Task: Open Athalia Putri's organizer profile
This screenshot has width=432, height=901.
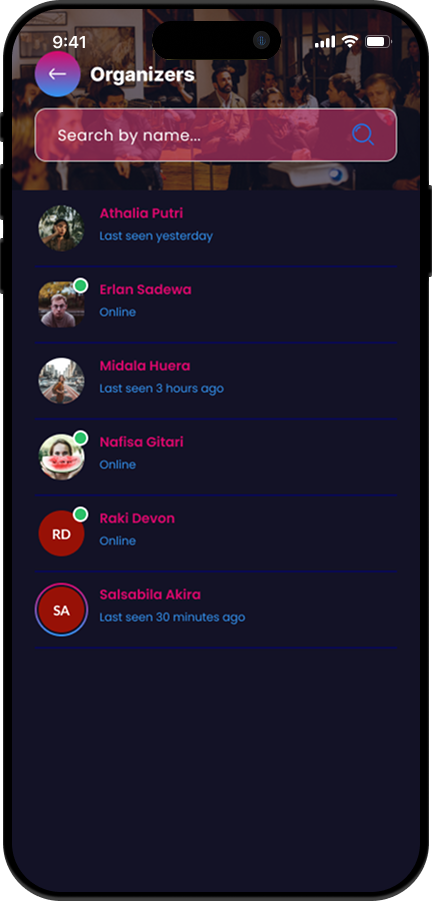Action: pyautogui.click(x=215, y=228)
